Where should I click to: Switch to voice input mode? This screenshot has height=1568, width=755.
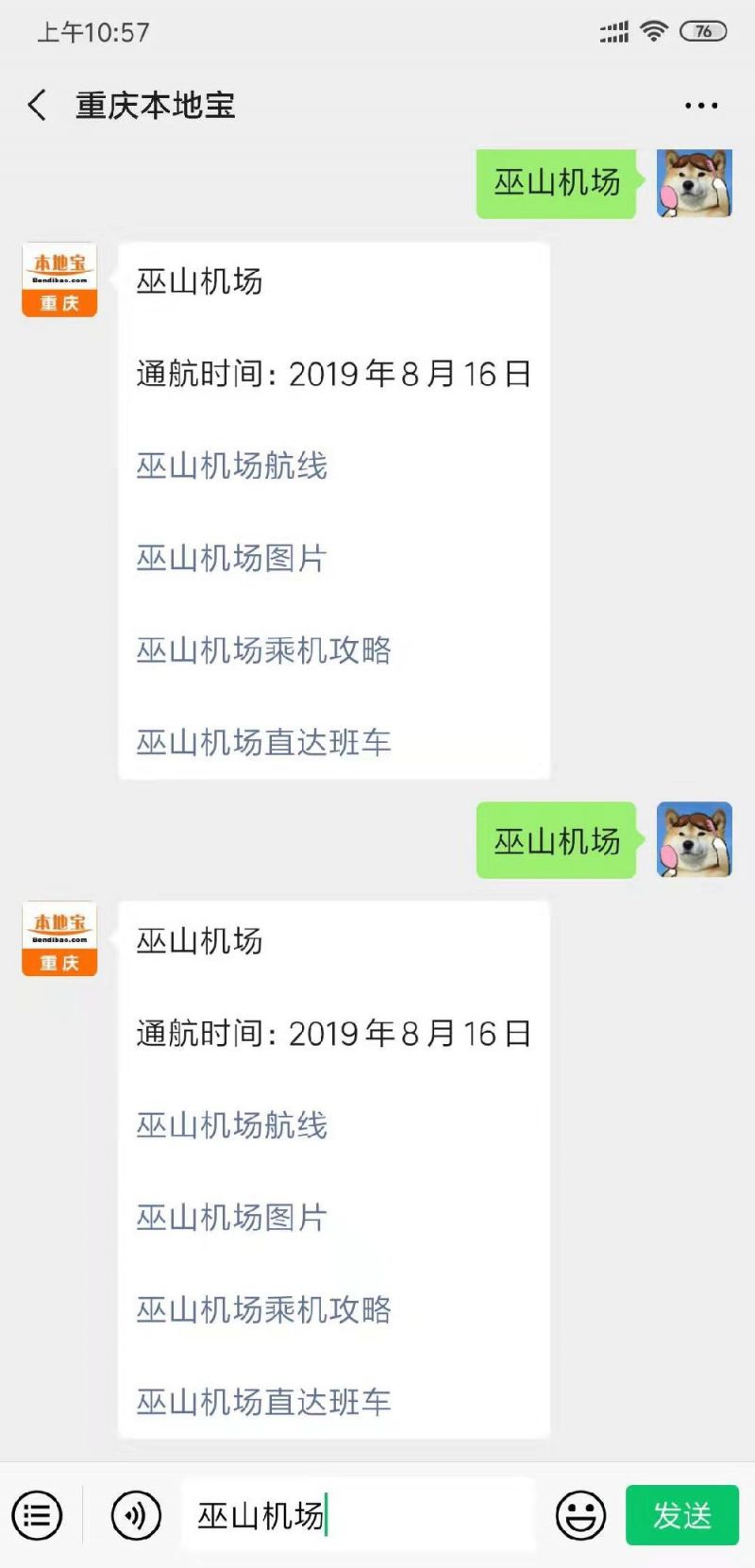point(136,1516)
